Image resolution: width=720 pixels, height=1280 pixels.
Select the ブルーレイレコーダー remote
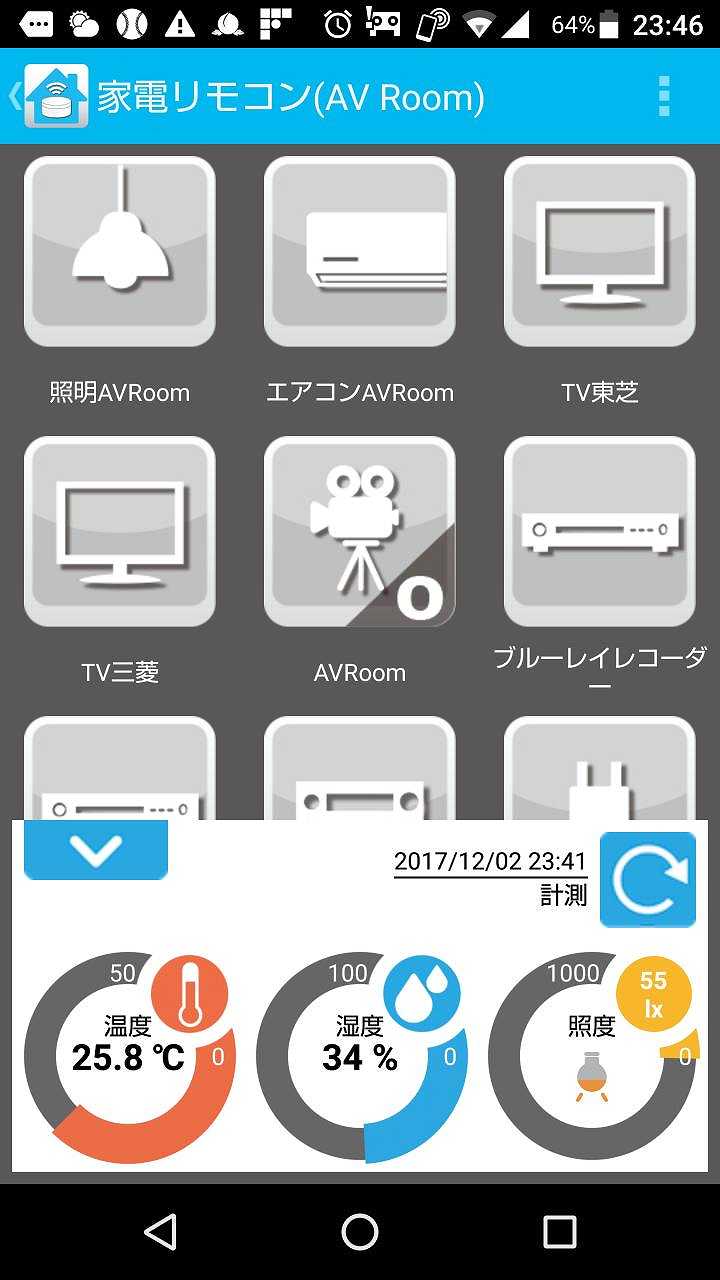pos(600,532)
